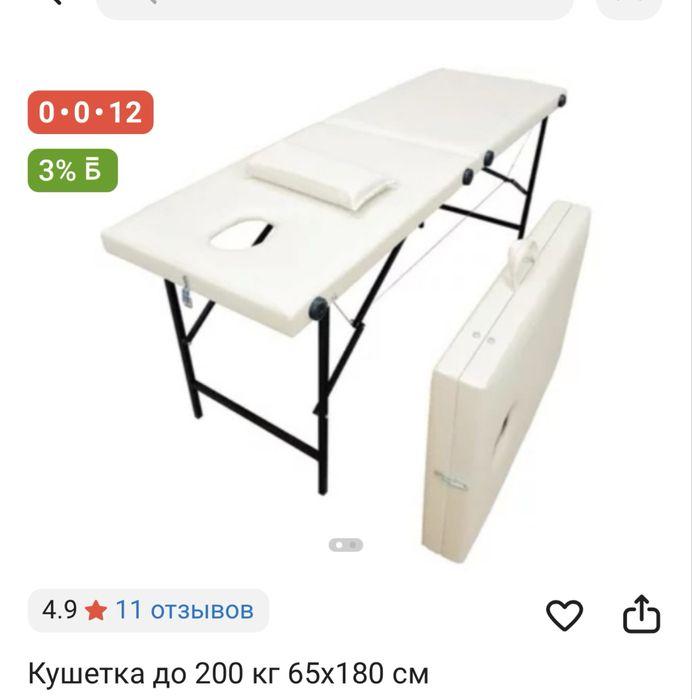Tap the photo gallery page indicator
The height and width of the screenshot is (699, 692).
(346, 545)
